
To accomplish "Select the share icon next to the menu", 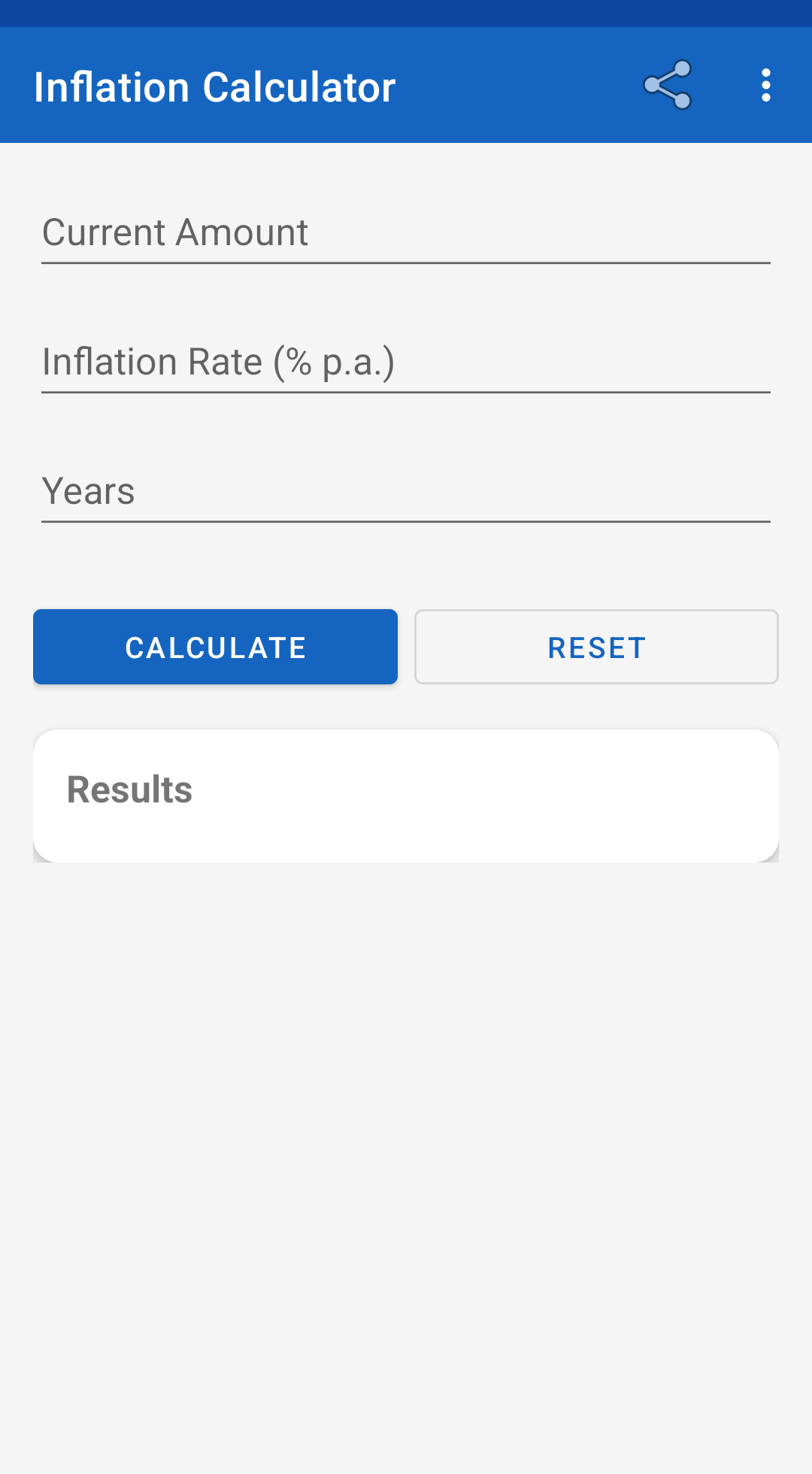I will [x=669, y=85].
